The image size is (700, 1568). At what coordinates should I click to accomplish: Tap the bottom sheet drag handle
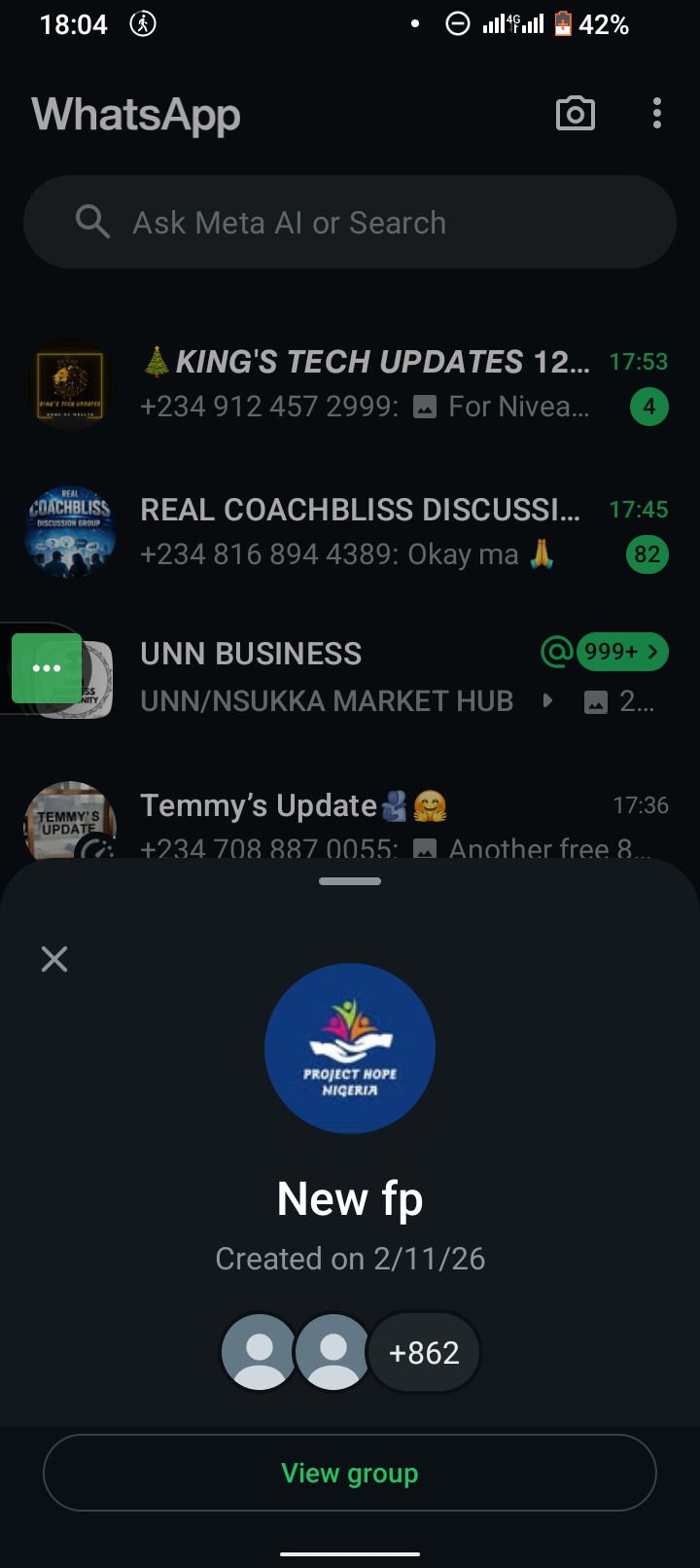(350, 881)
